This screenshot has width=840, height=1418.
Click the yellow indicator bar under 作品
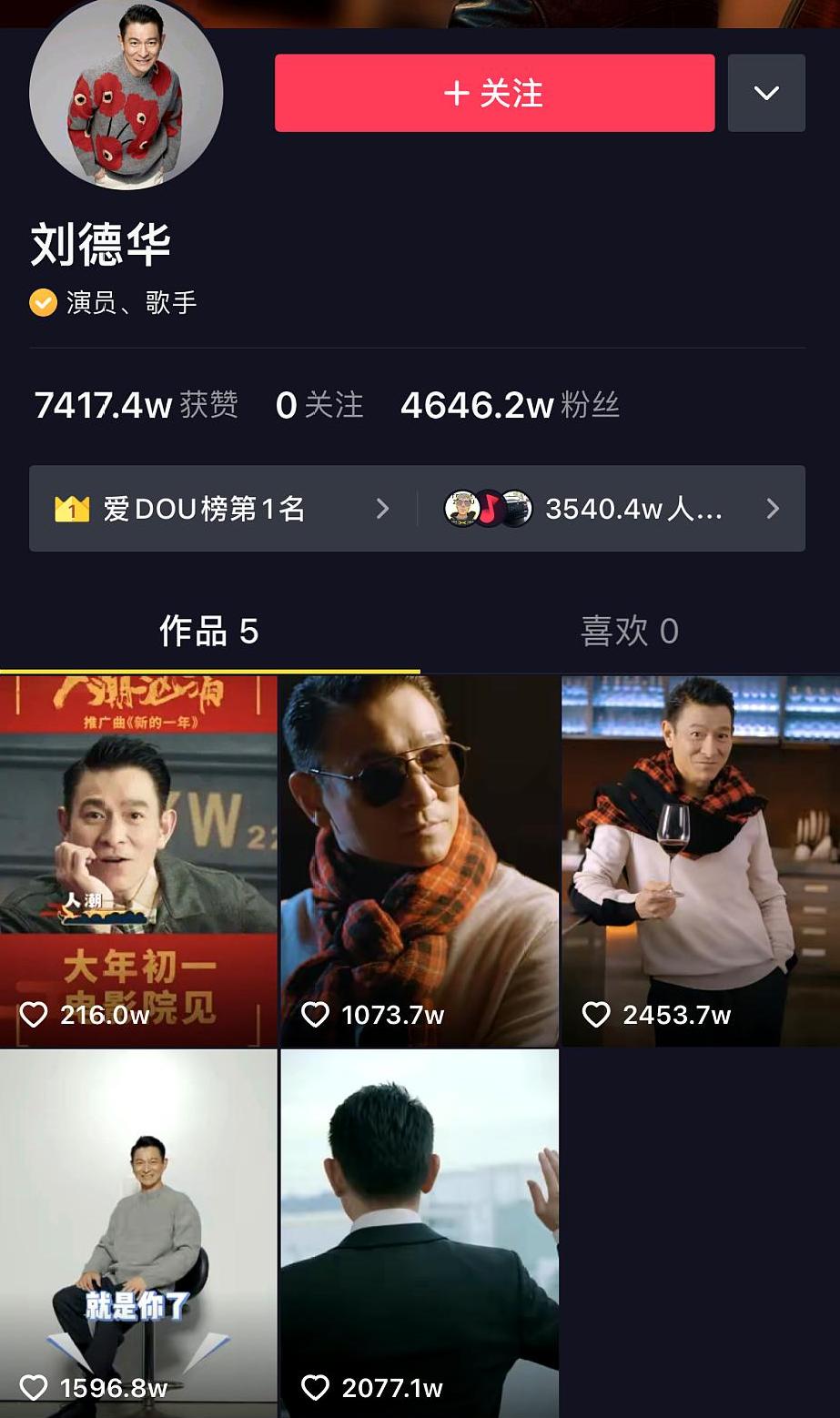(x=211, y=667)
